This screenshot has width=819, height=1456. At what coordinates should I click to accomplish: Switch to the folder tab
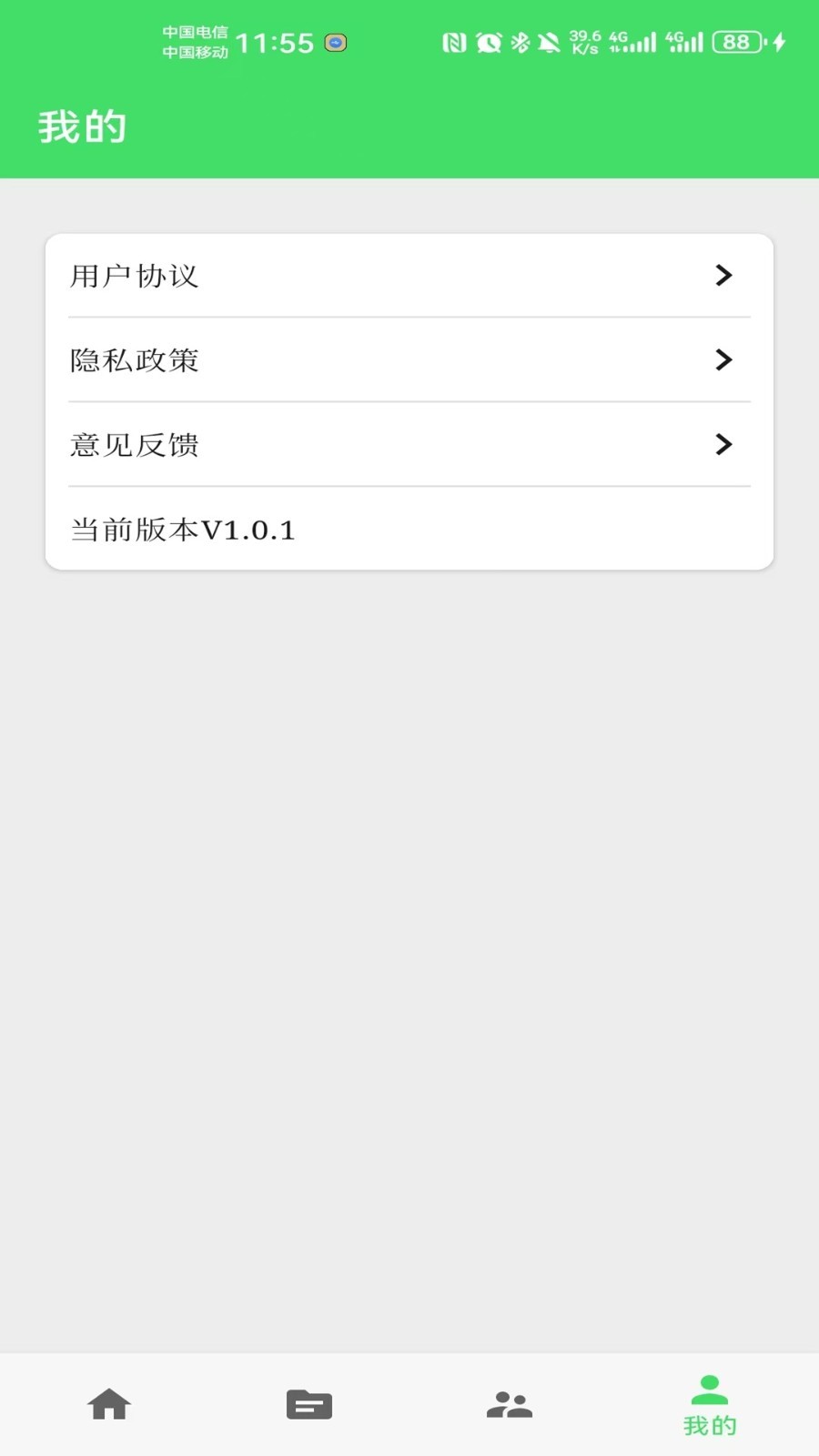[309, 1404]
